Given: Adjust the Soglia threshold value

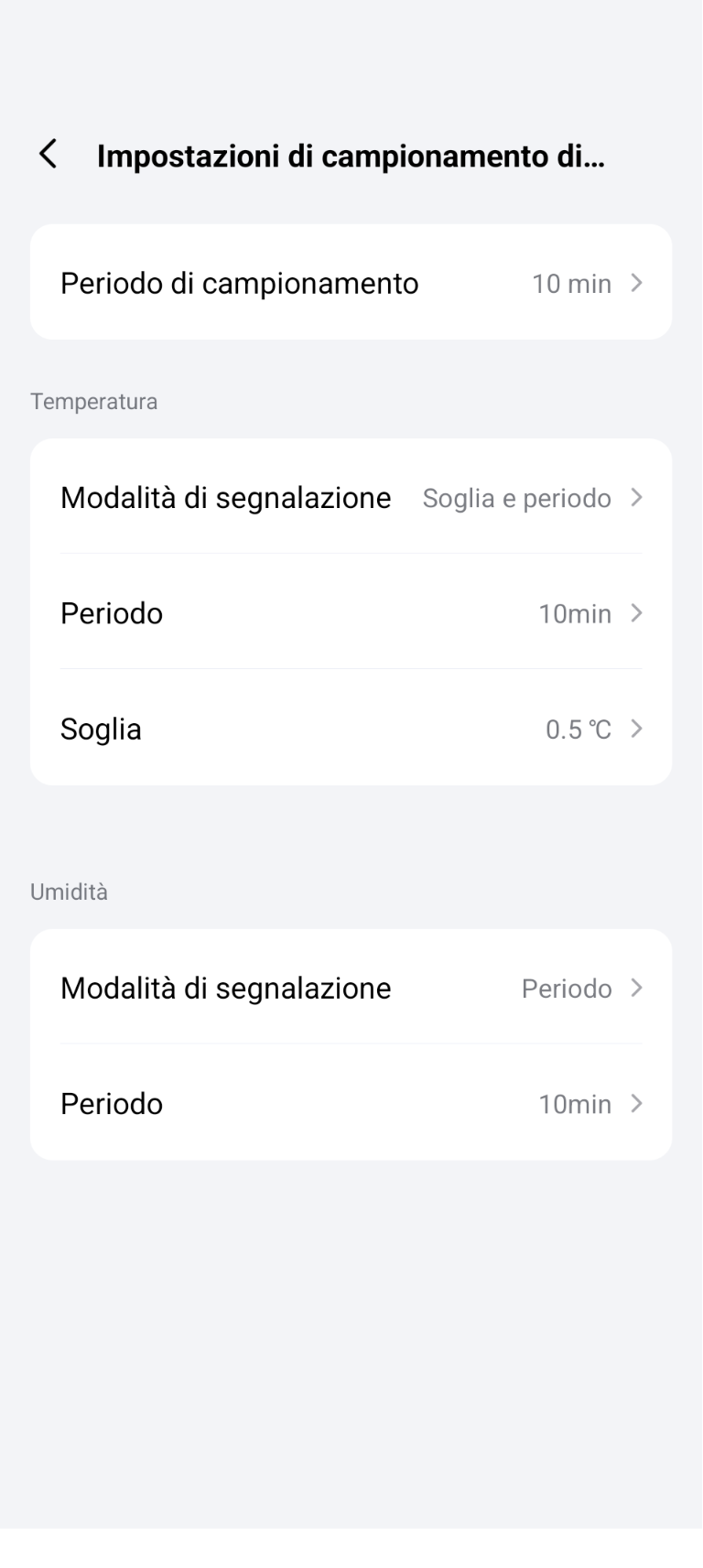Looking at the screenshot, I should click(x=351, y=729).
